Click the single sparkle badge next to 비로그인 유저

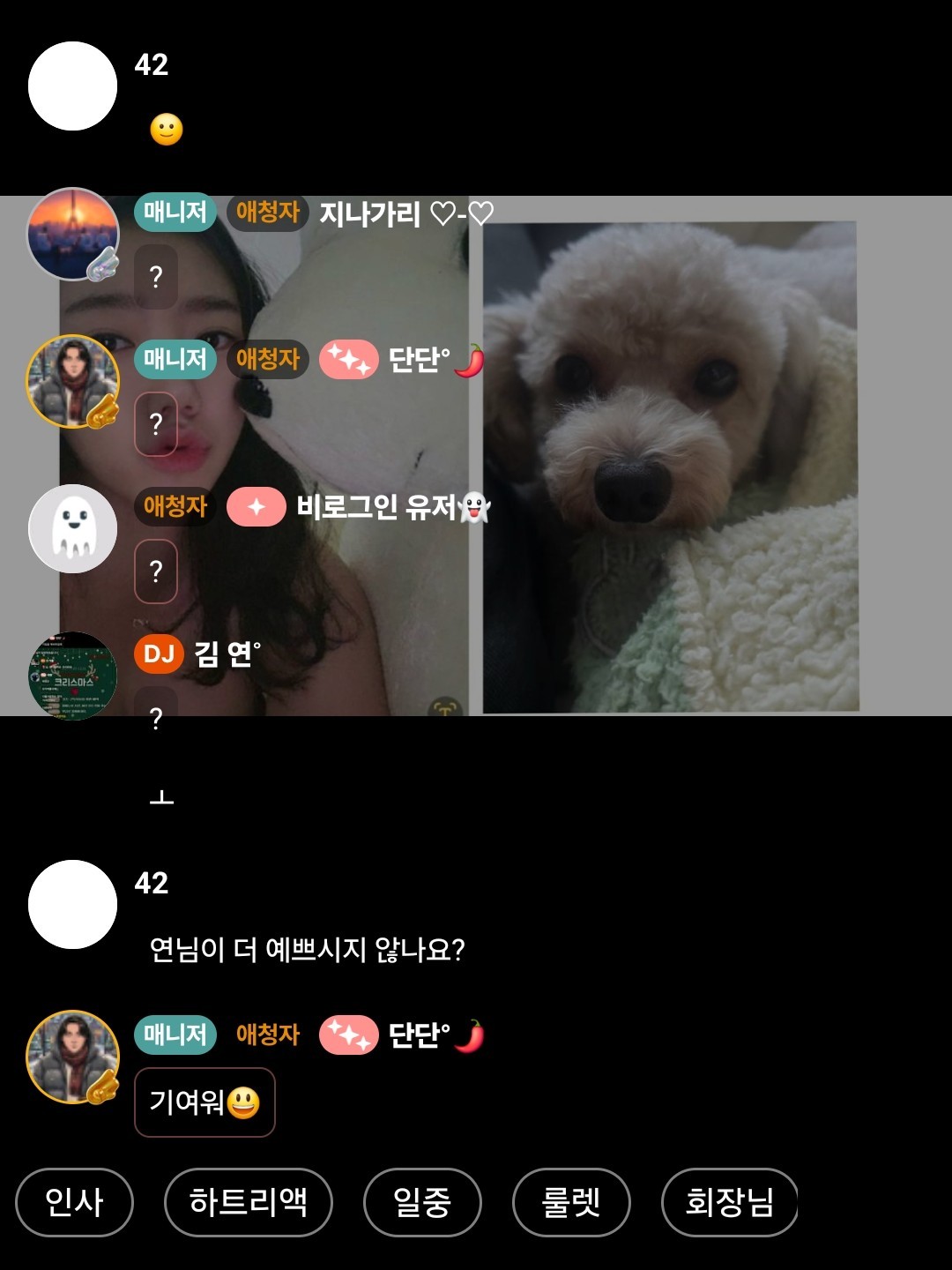257,506
